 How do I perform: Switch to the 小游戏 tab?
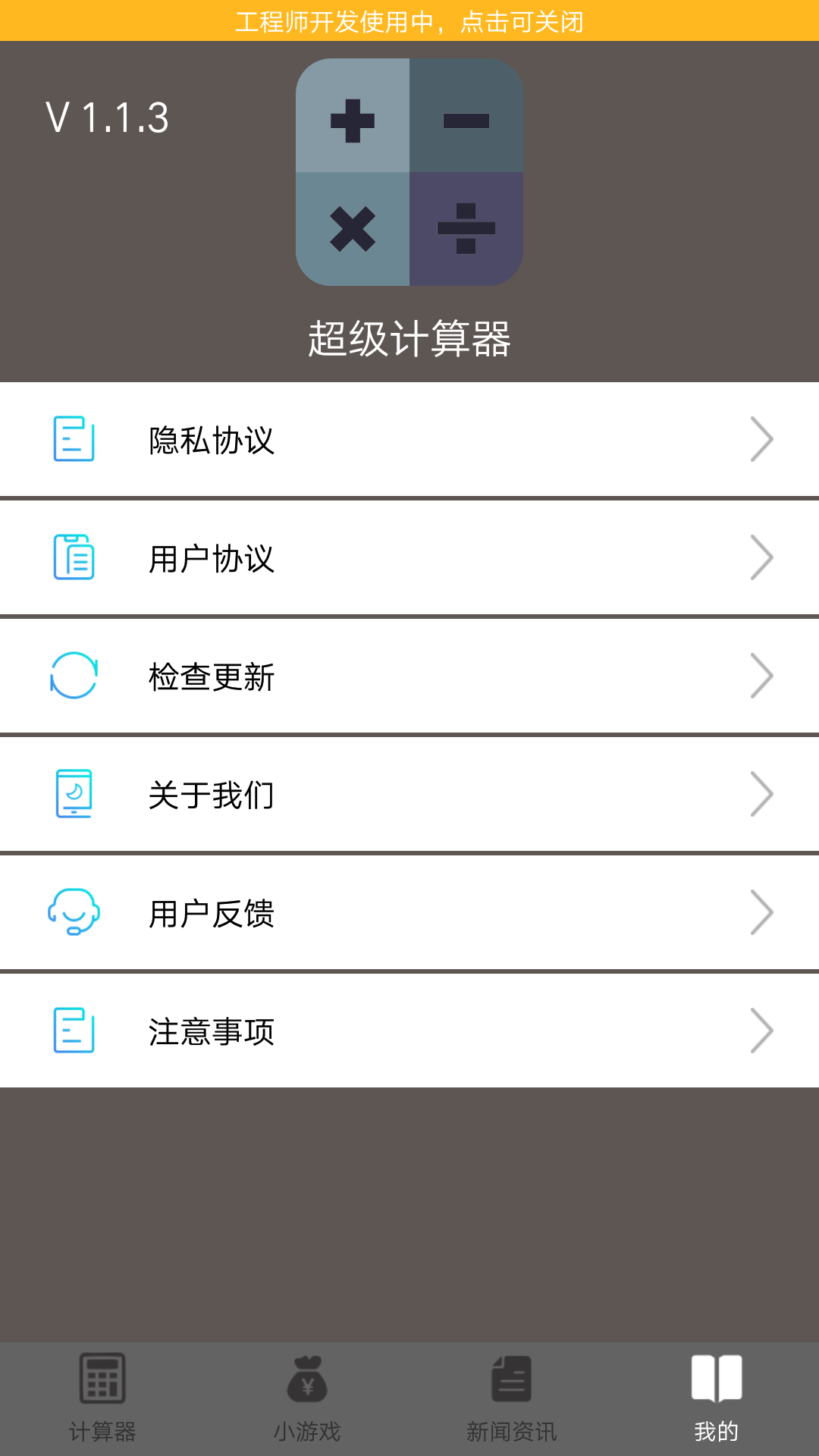tap(307, 1399)
